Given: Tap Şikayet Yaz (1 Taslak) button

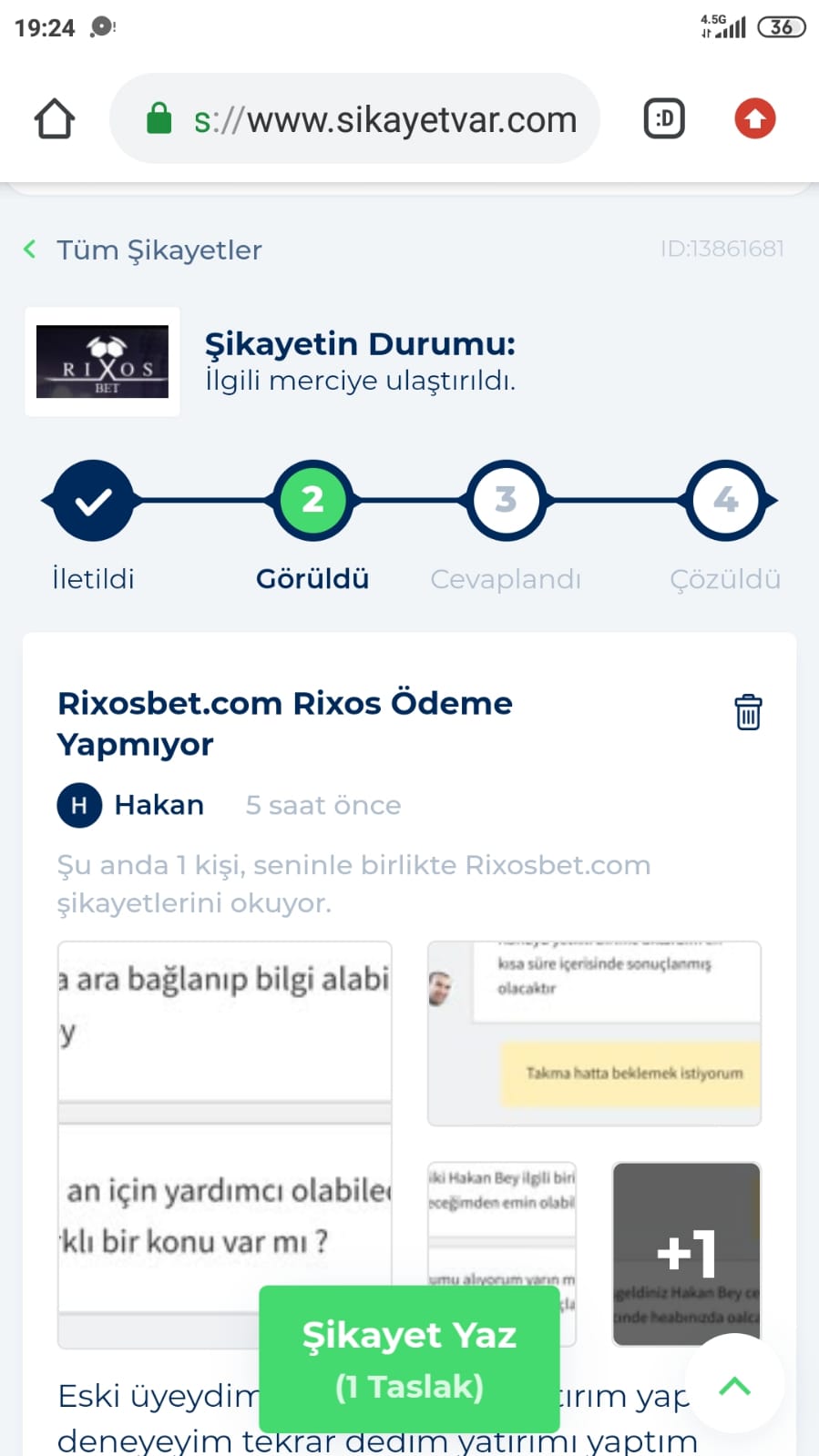Looking at the screenshot, I should click(409, 1359).
